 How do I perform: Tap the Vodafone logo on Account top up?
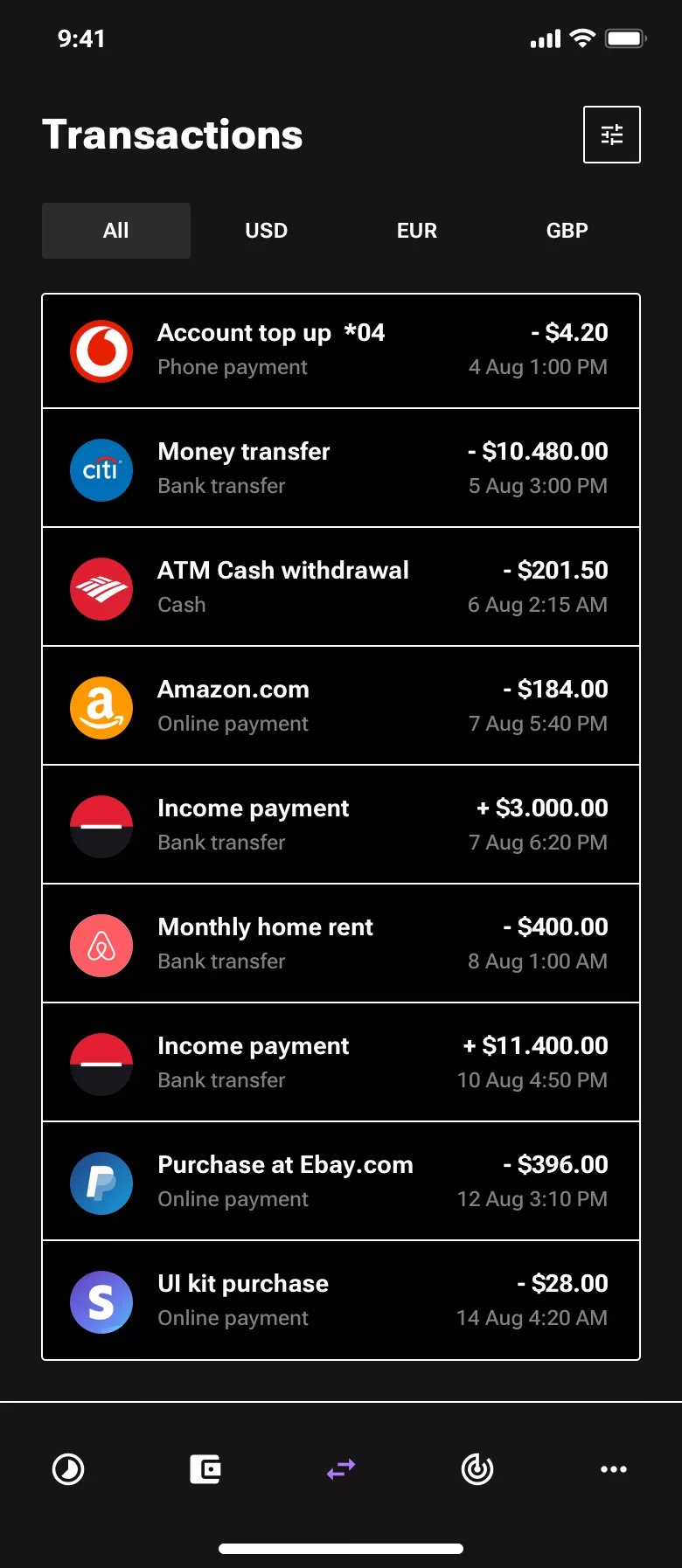tap(101, 350)
